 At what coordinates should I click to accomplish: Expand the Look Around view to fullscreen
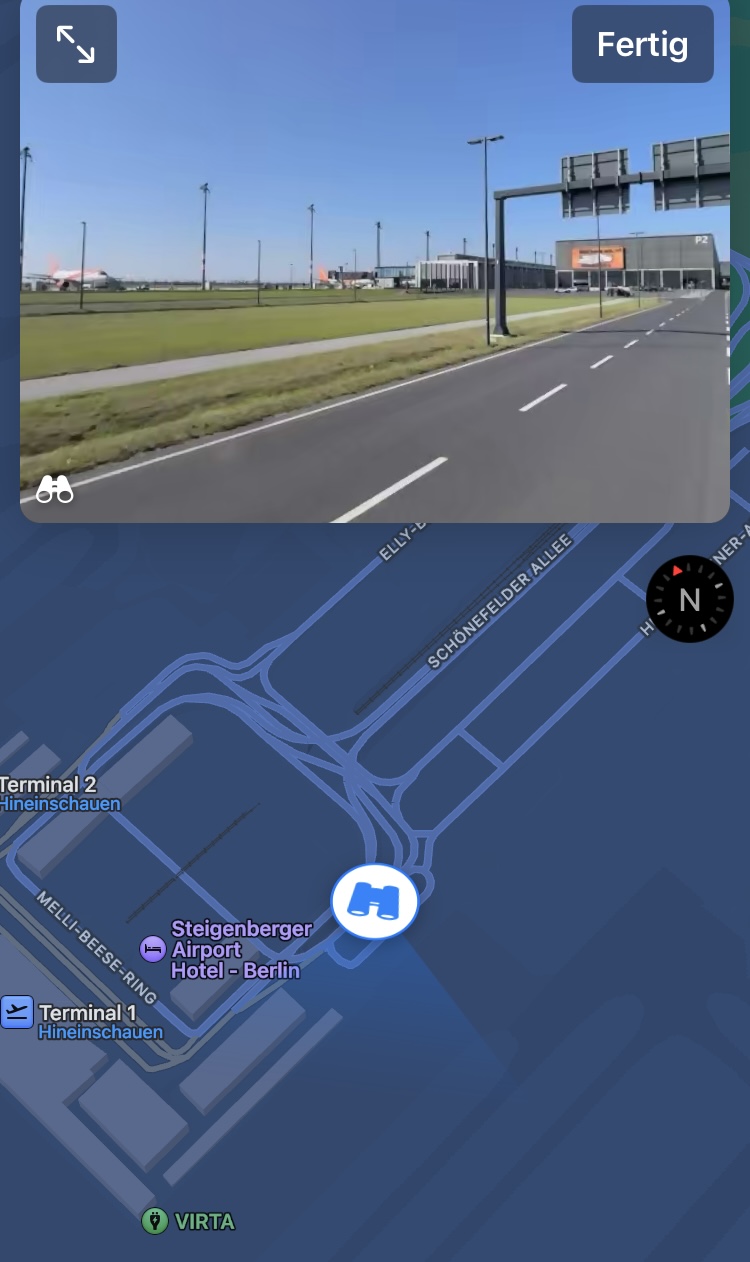(76, 44)
